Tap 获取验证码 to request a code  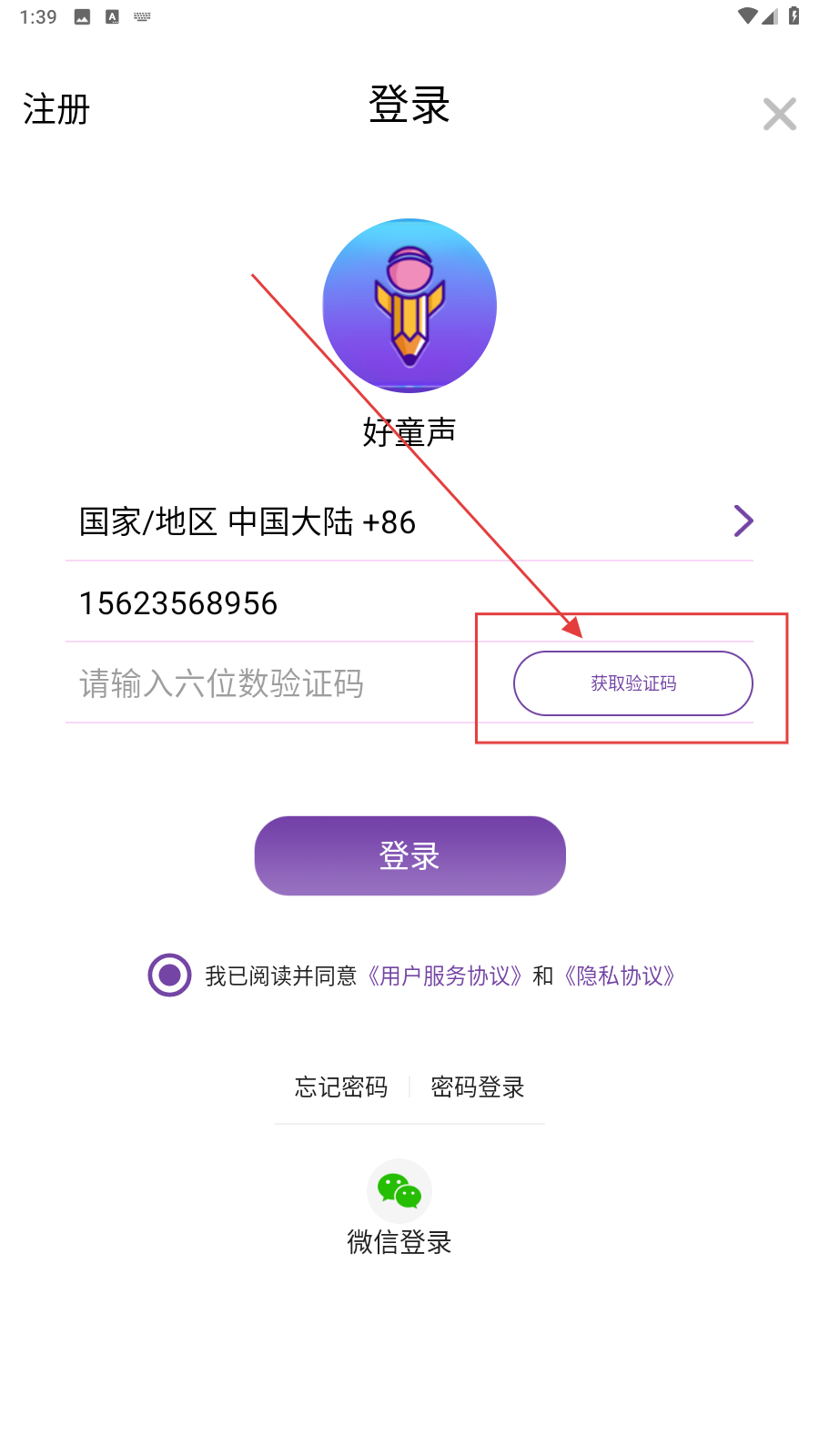click(x=632, y=683)
